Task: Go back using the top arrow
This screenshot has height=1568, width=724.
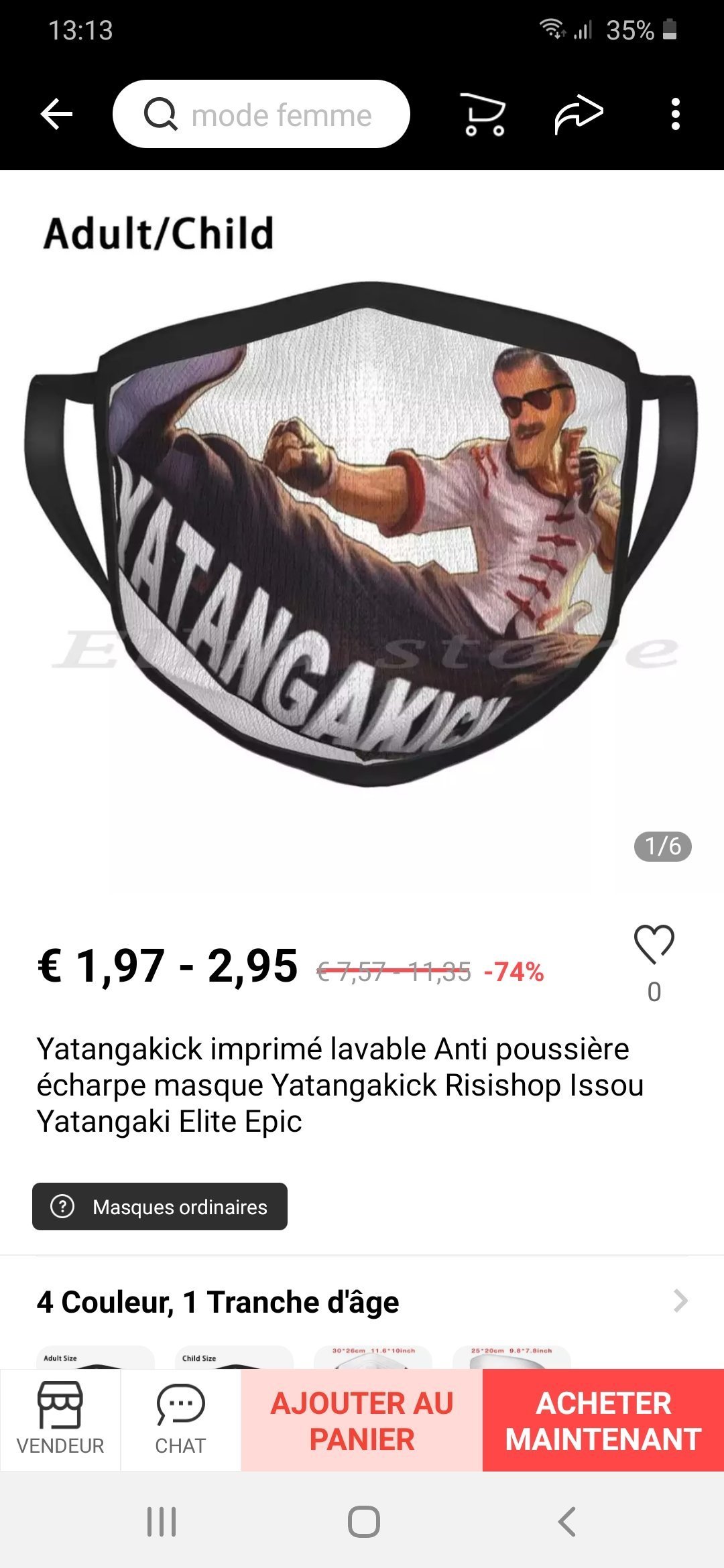Action: click(56, 115)
